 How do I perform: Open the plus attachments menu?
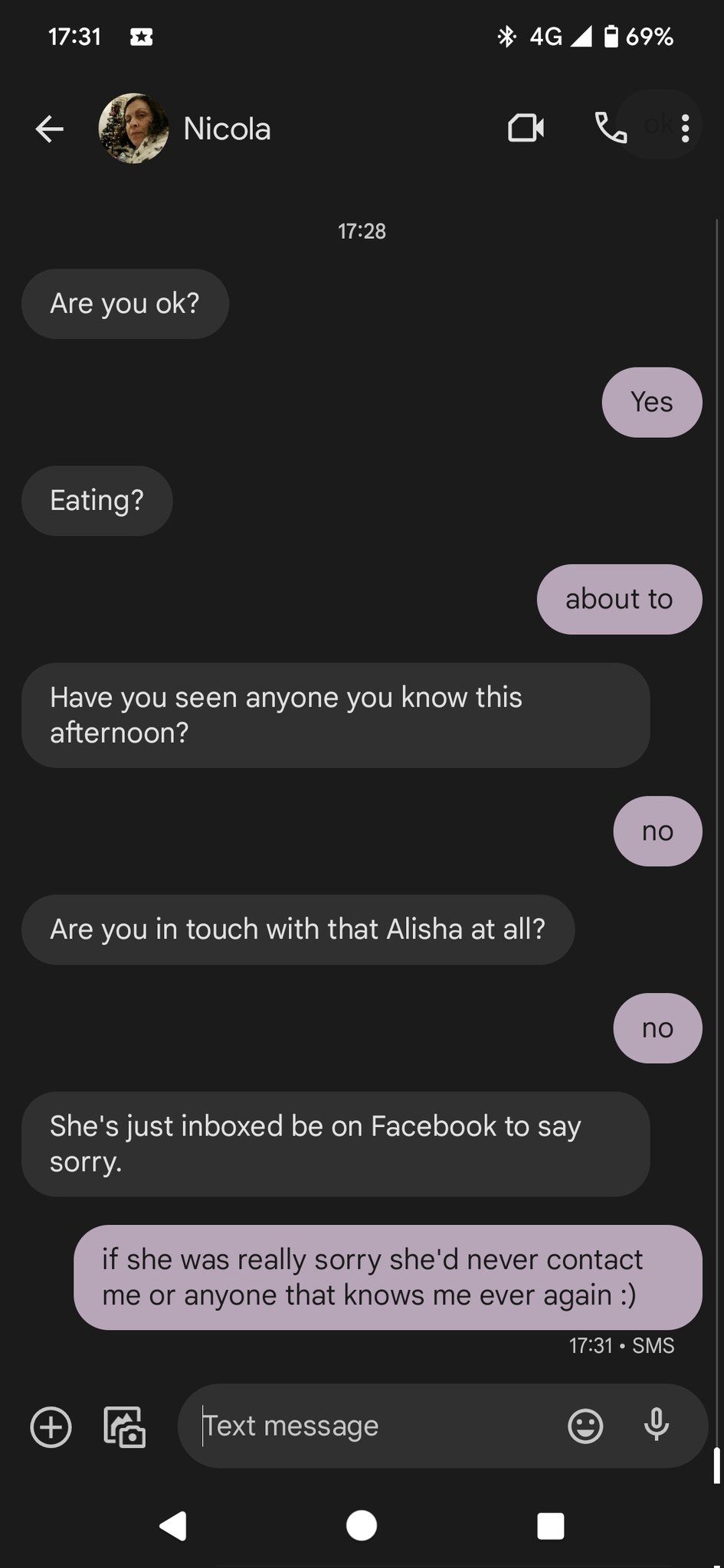[x=51, y=1426]
